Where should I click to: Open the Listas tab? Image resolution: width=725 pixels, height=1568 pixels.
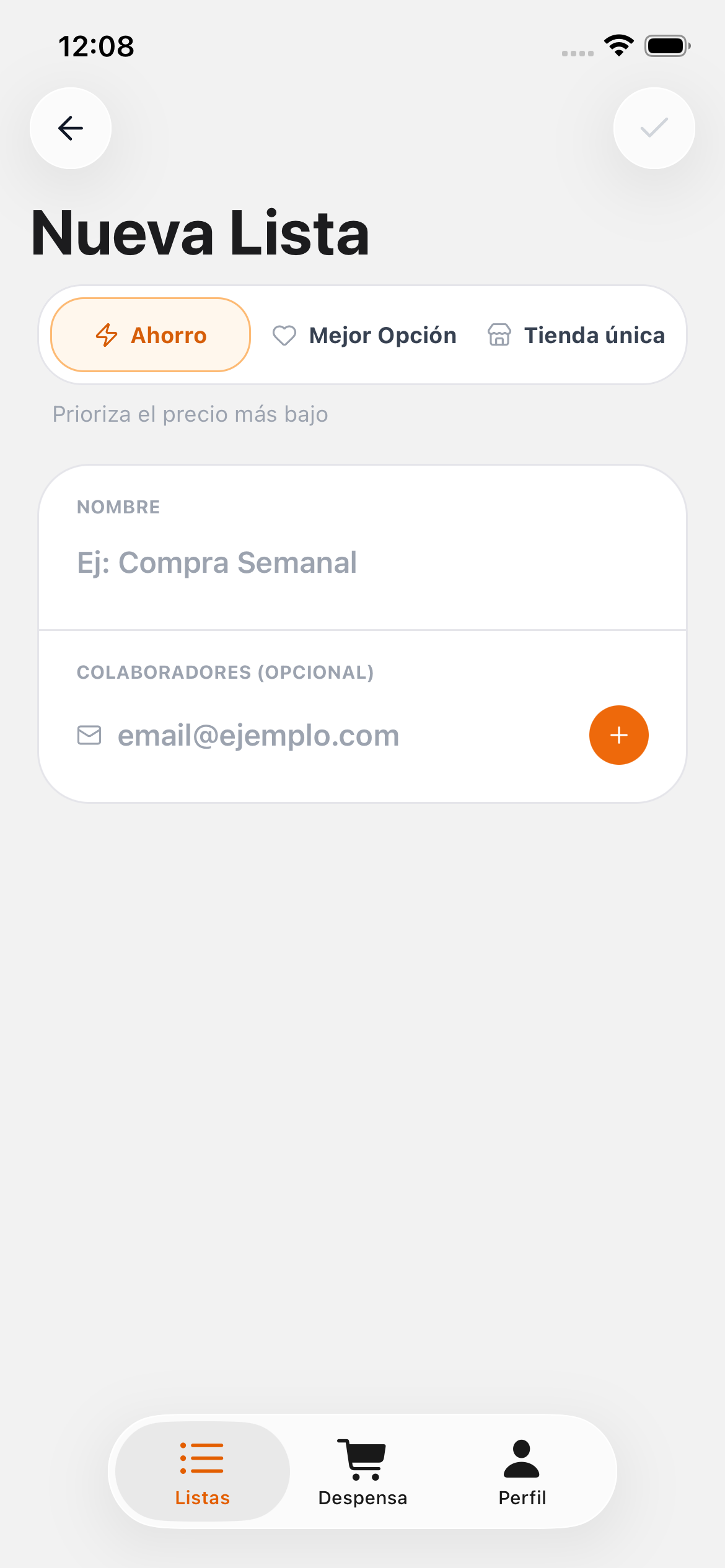click(202, 1471)
